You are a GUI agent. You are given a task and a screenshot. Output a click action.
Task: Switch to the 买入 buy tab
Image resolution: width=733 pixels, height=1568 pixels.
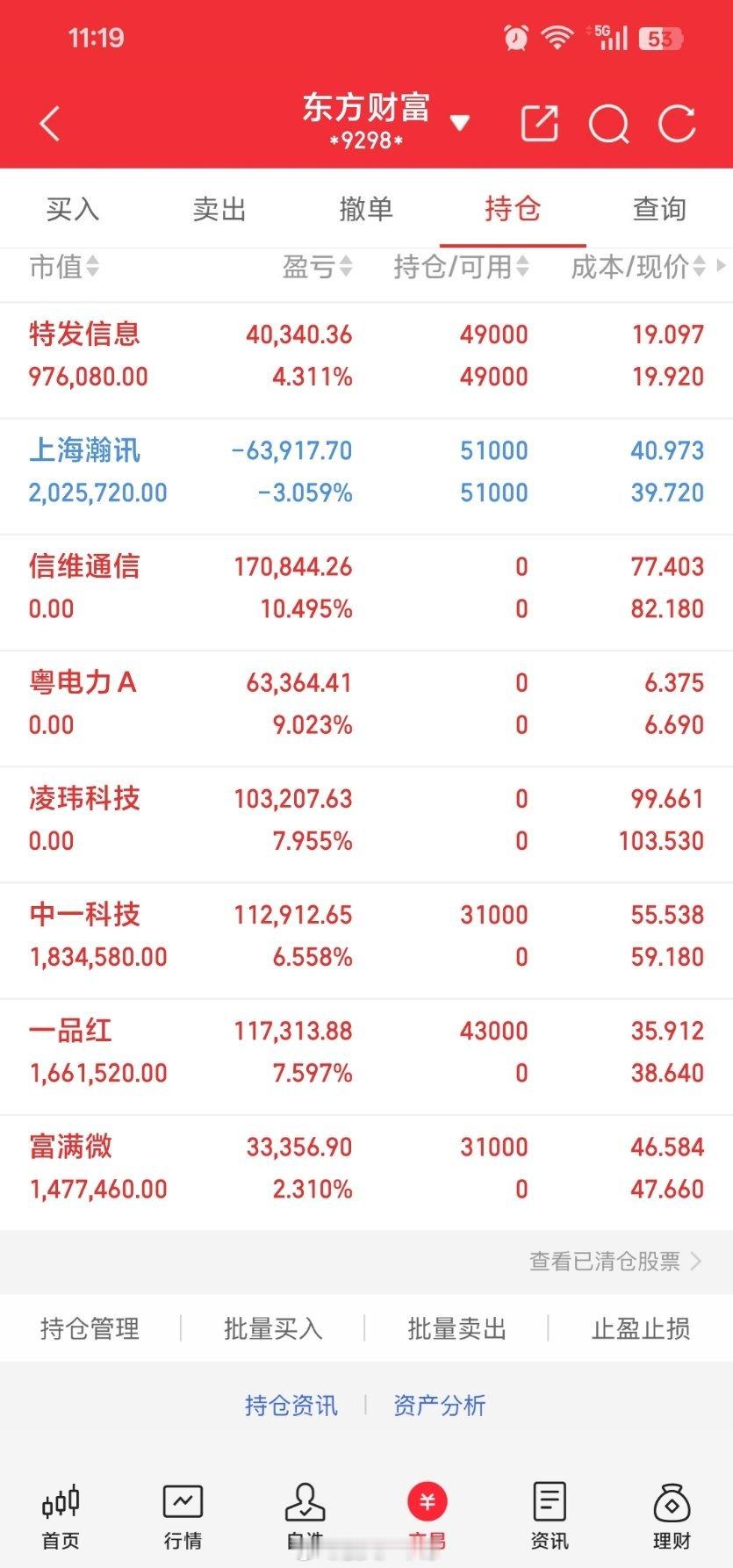72,209
